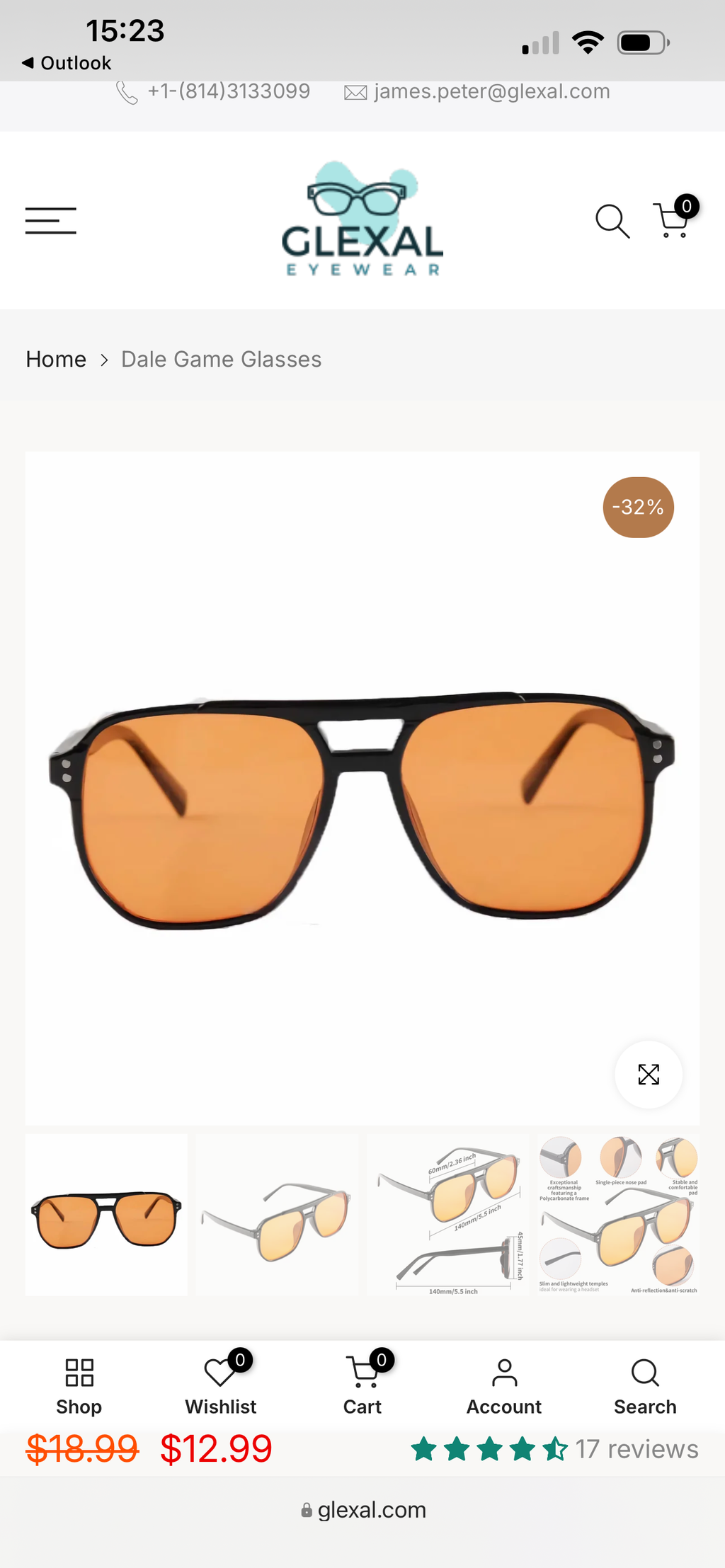View the second thumbnail with grey angled glasses
This screenshot has width=725, height=1568.
pos(277,1215)
